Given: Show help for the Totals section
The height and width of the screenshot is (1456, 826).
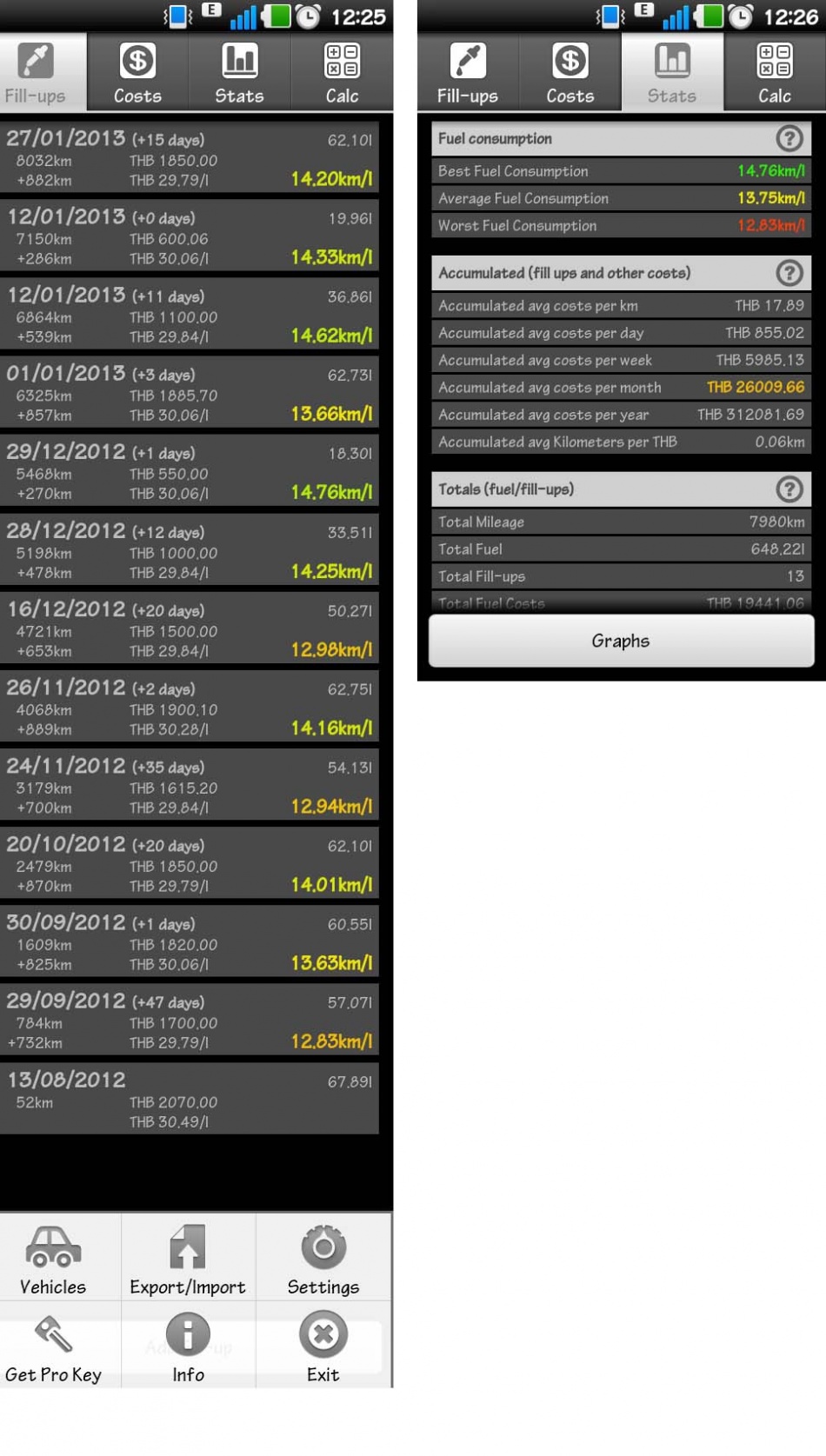Looking at the screenshot, I should (789, 489).
